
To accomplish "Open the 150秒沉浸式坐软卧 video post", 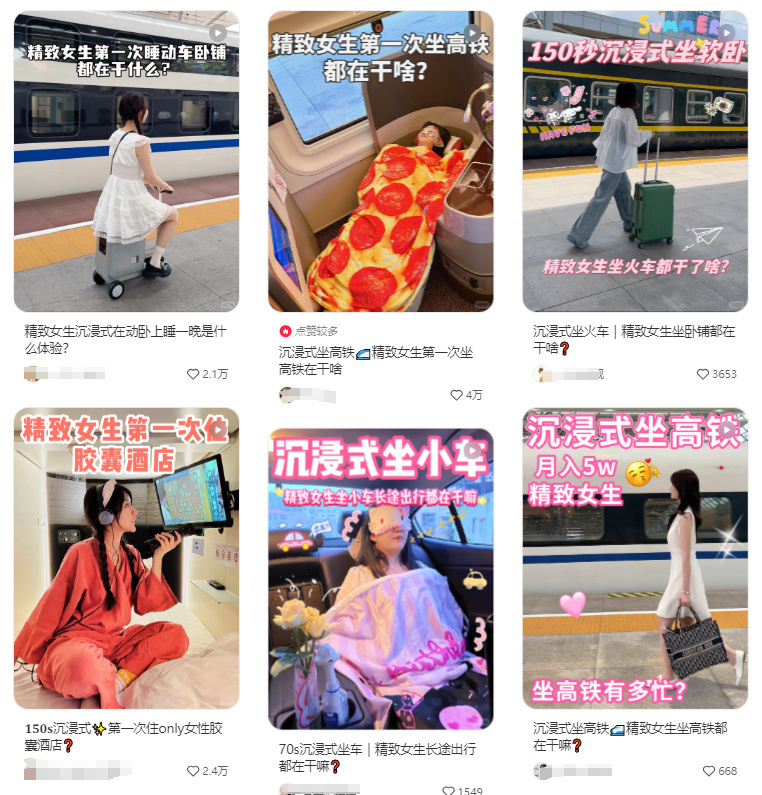I will tap(635, 162).
